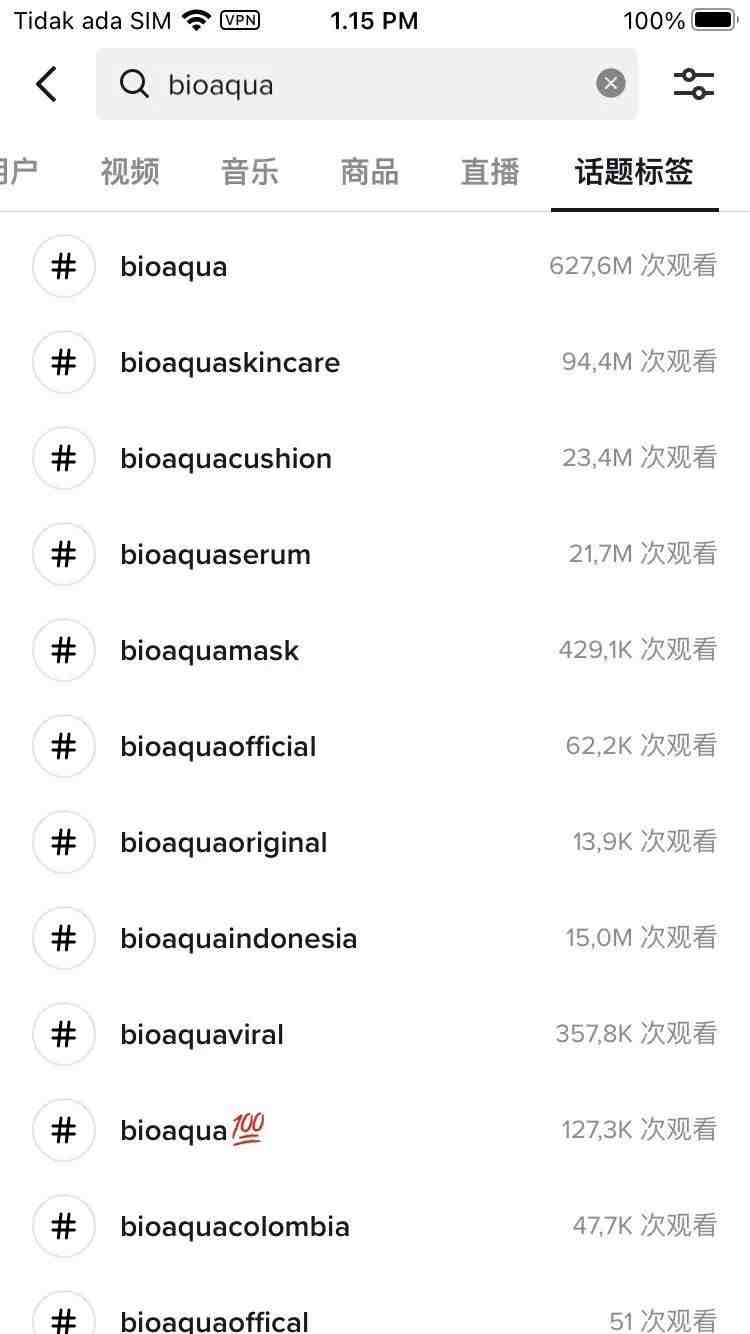The image size is (750, 1334).
Task: Switch to the 直播 tab
Action: coord(490,172)
